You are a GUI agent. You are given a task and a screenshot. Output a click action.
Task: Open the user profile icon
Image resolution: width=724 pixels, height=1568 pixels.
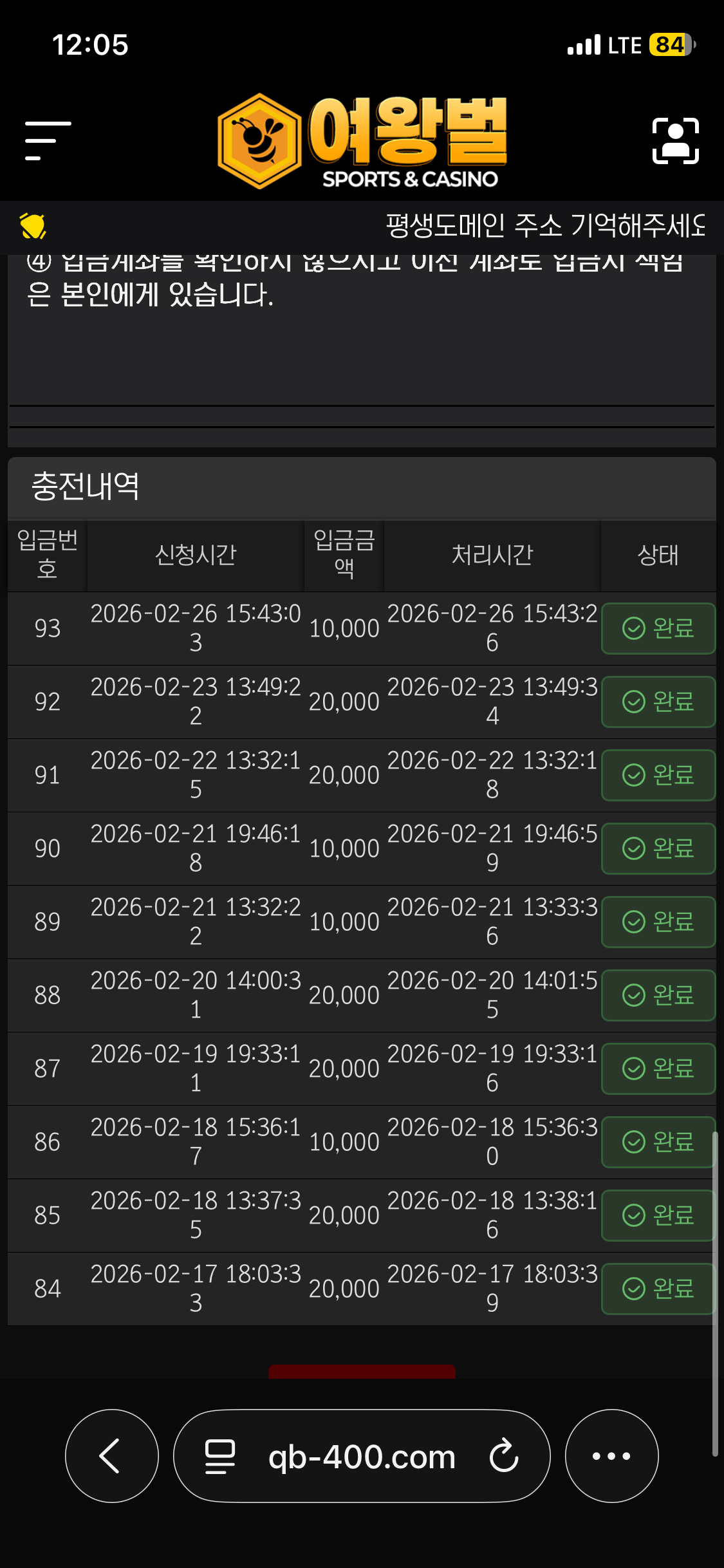[675, 141]
